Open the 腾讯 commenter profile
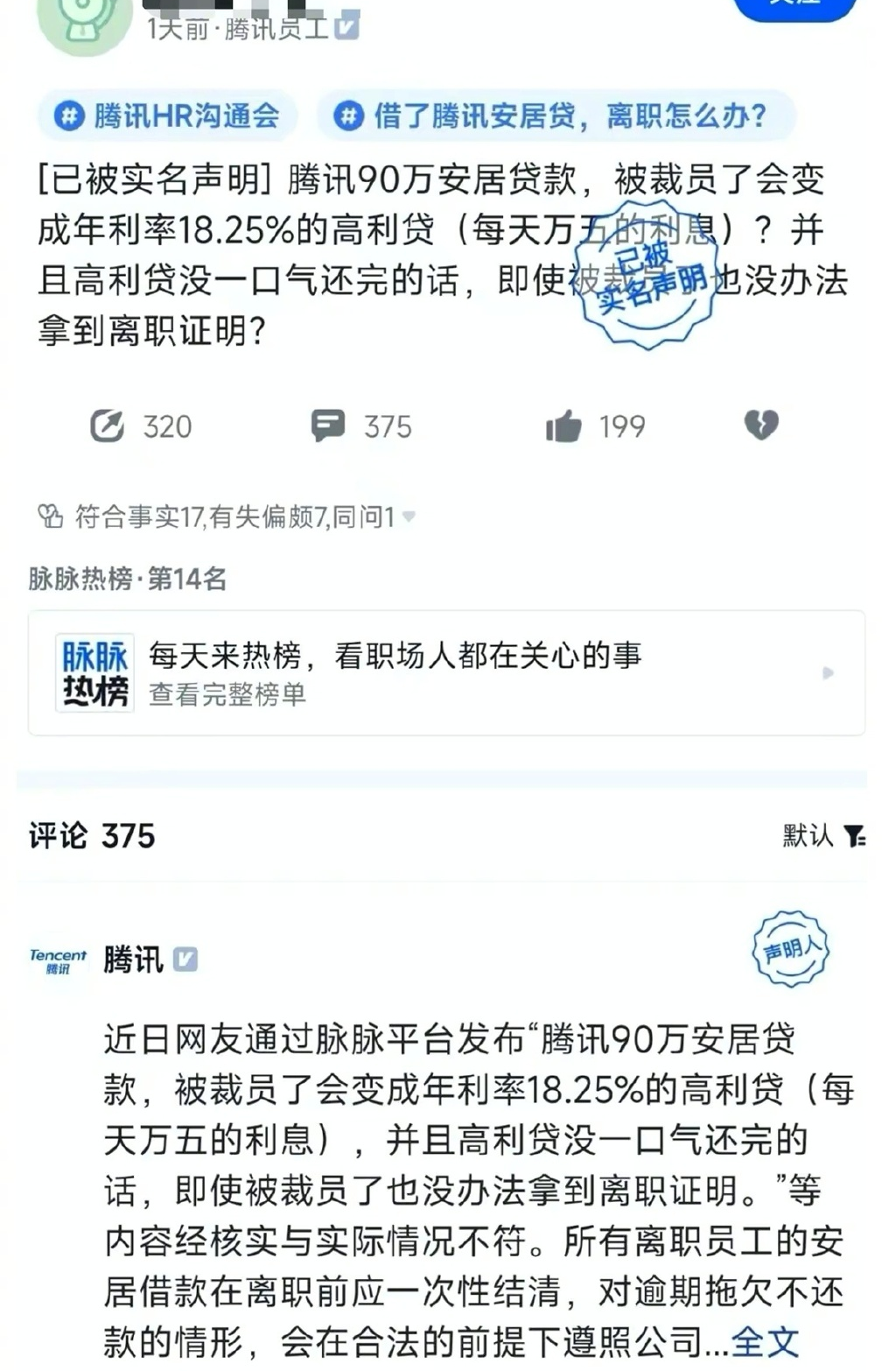896x1371 pixels. coord(133,960)
